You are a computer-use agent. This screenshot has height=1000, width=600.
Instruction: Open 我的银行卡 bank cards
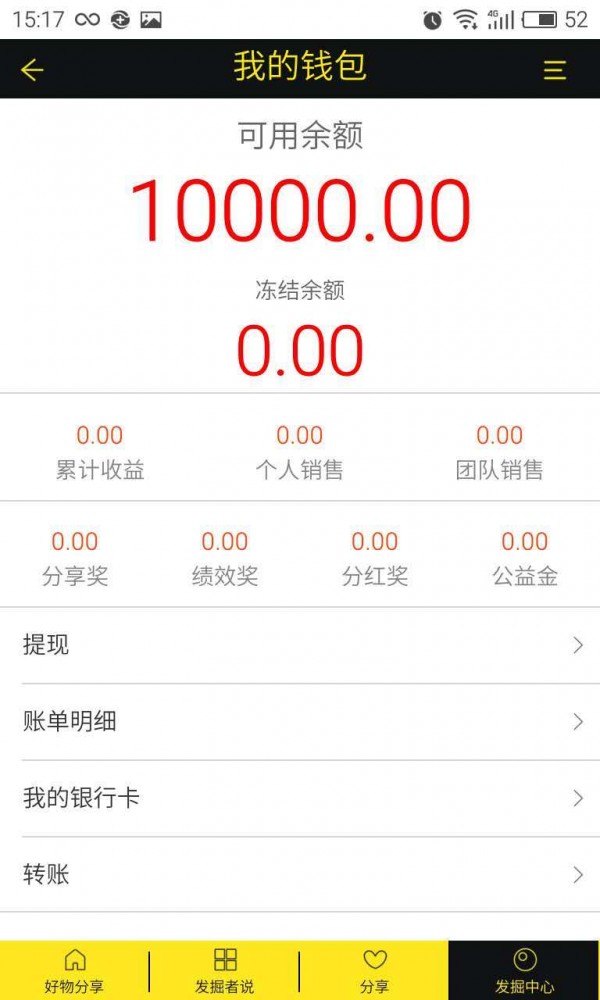point(300,798)
